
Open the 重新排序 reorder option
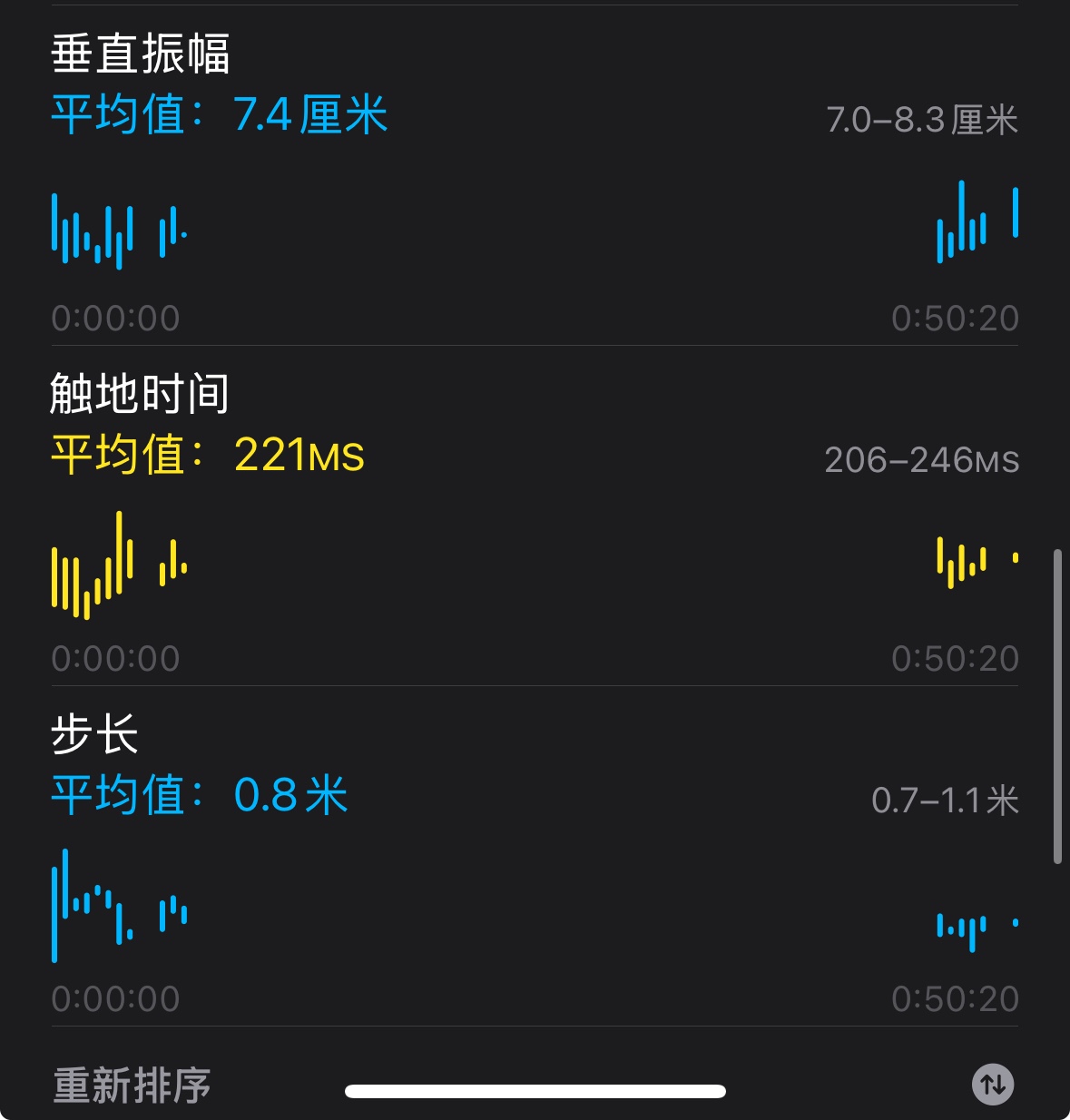pos(133,1085)
